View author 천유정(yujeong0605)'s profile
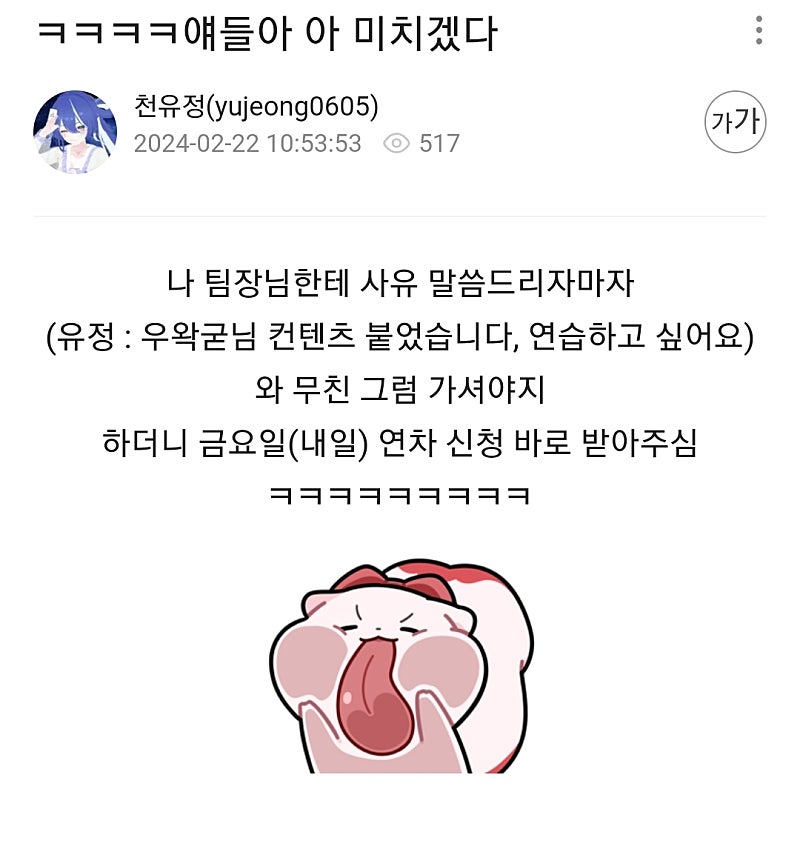Screen dimensions: 800x852 point(256,107)
